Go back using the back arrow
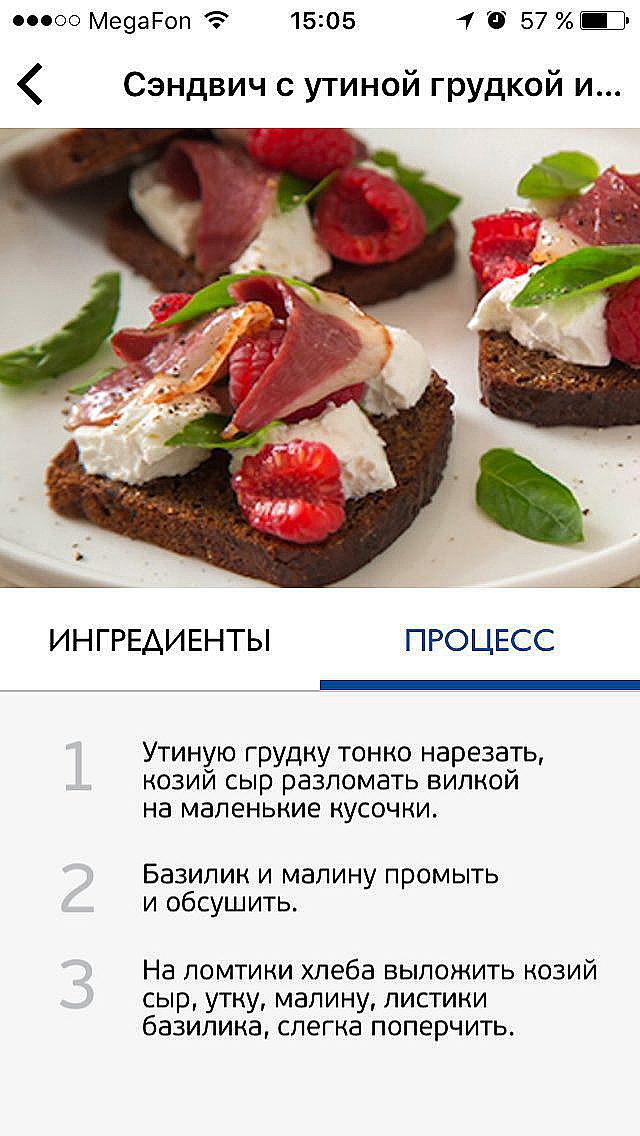Image resolution: width=640 pixels, height=1136 pixels. coord(31,84)
